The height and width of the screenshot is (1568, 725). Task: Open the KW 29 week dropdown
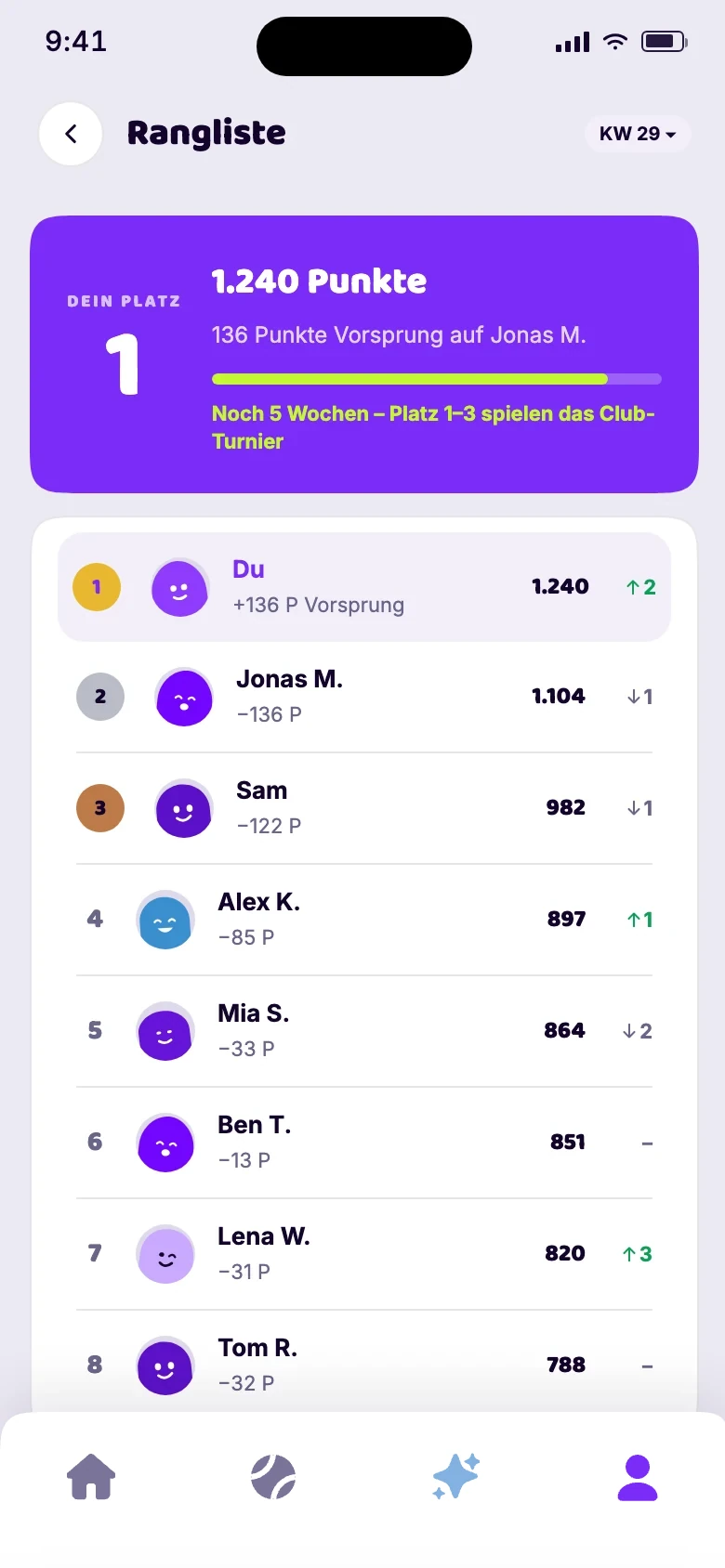coord(638,134)
